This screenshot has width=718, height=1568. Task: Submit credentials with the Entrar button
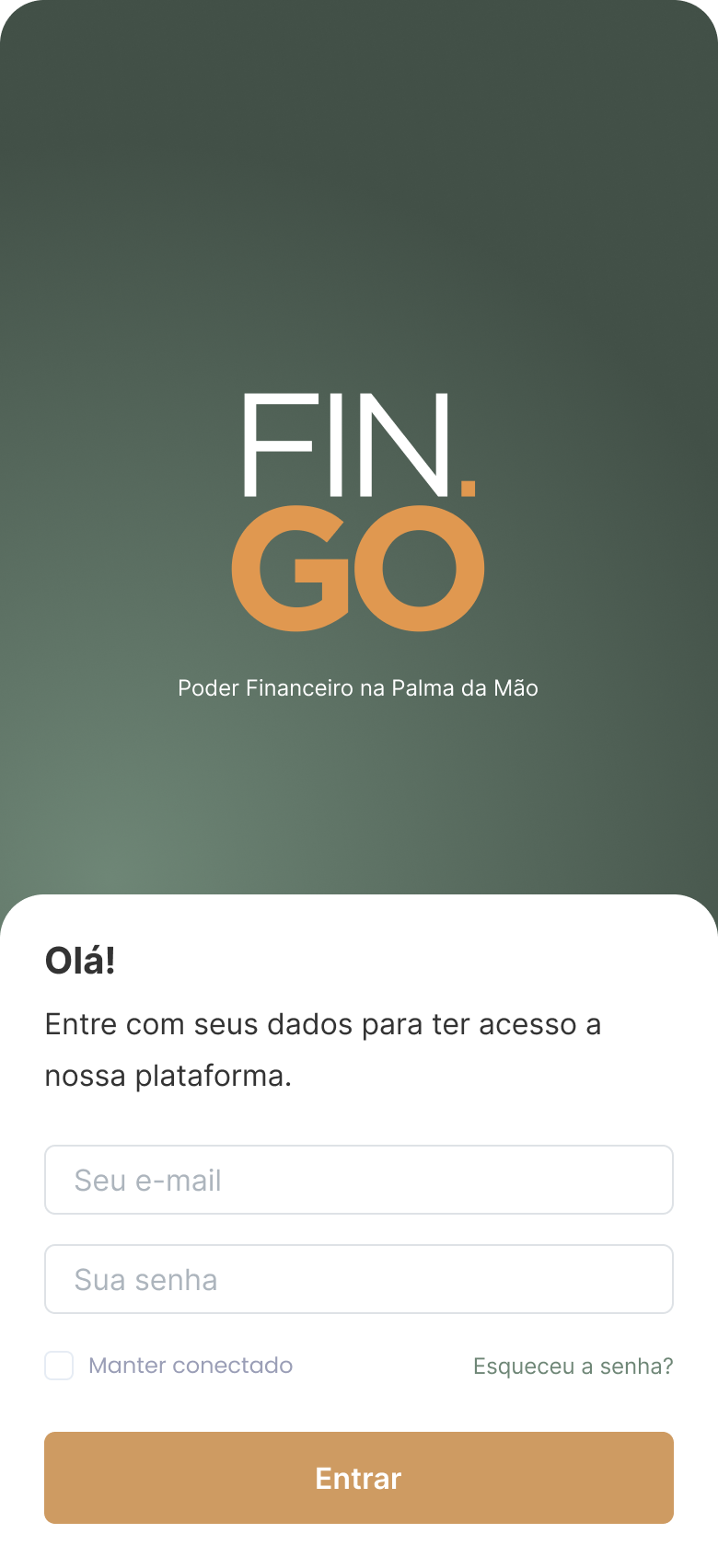coord(359,1477)
